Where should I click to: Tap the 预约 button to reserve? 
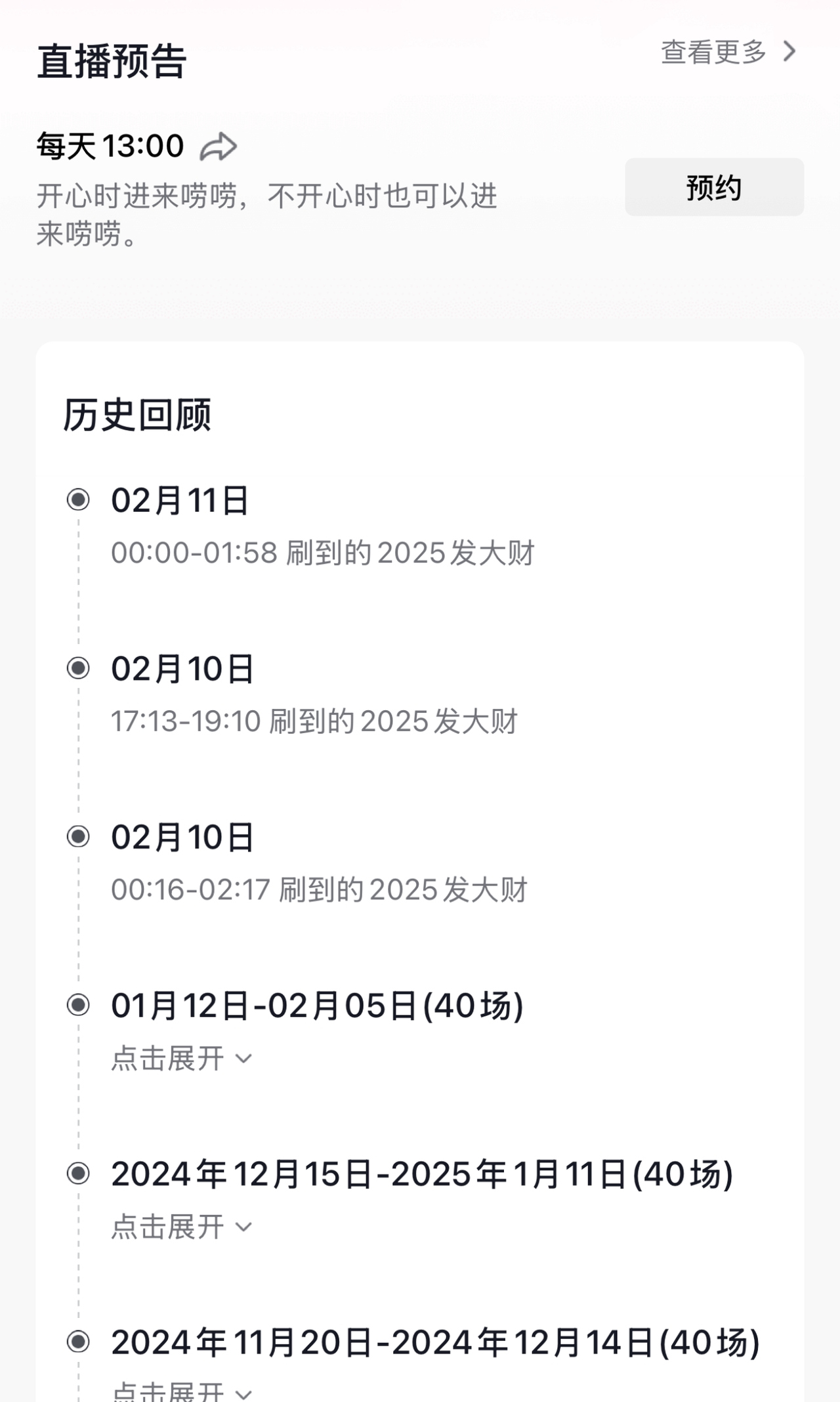coord(714,187)
